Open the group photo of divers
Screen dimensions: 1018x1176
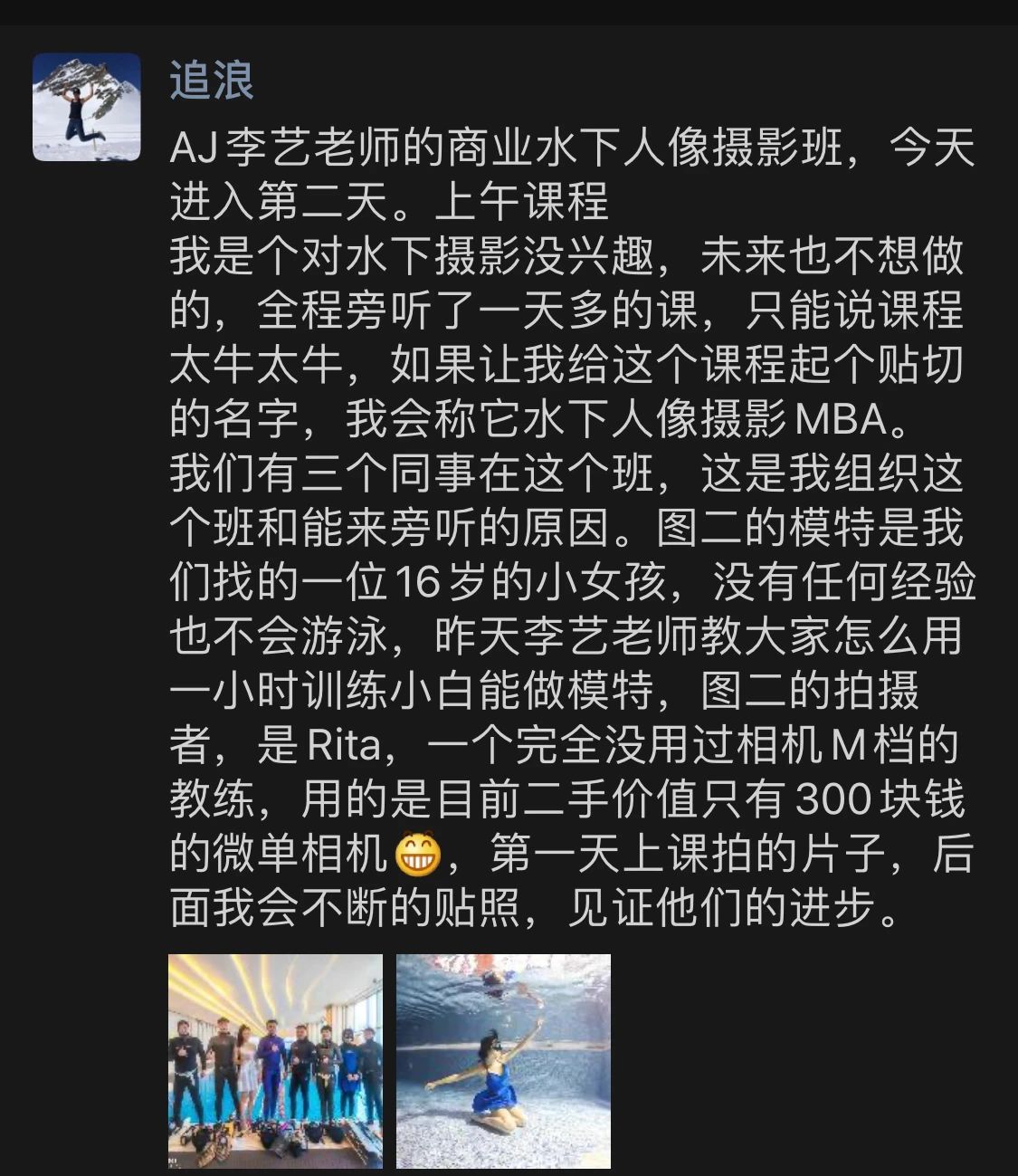(275, 1060)
